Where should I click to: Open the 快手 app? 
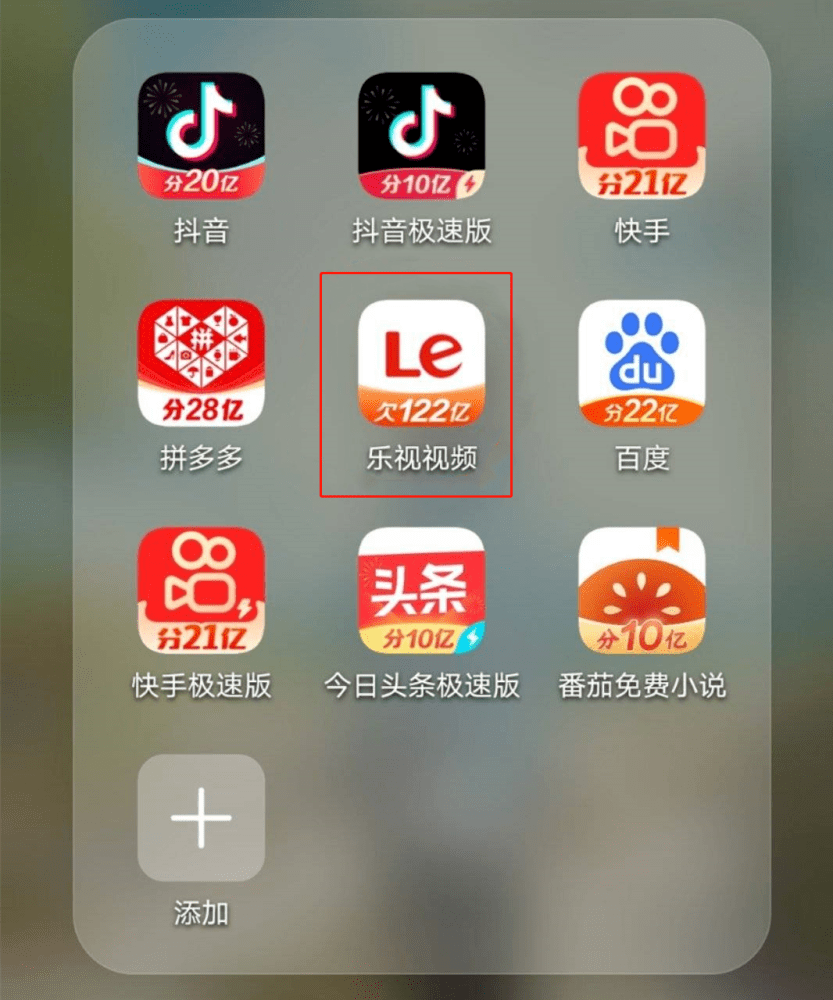pos(641,136)
